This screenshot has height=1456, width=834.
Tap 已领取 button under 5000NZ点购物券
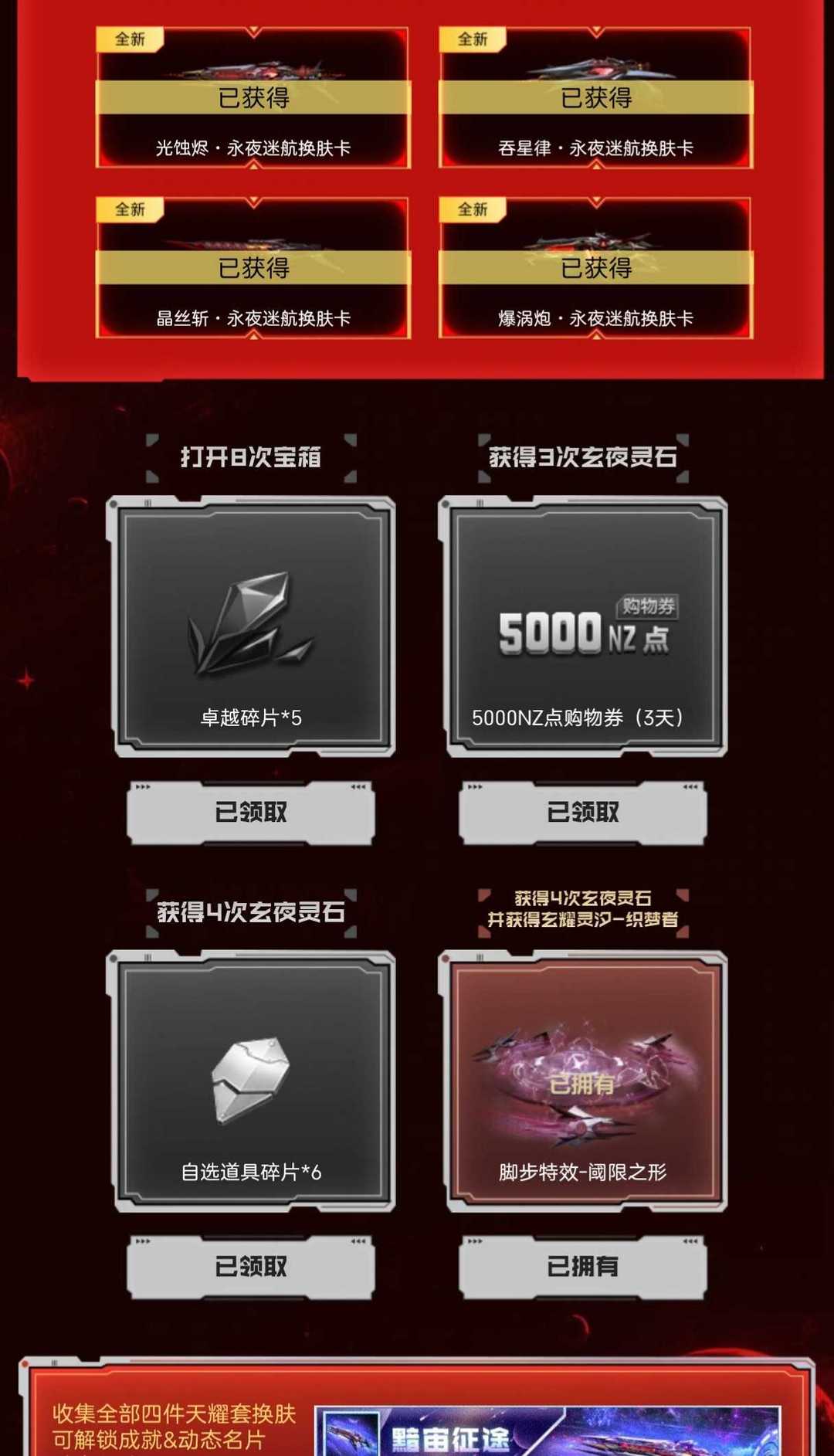point(583,812)
